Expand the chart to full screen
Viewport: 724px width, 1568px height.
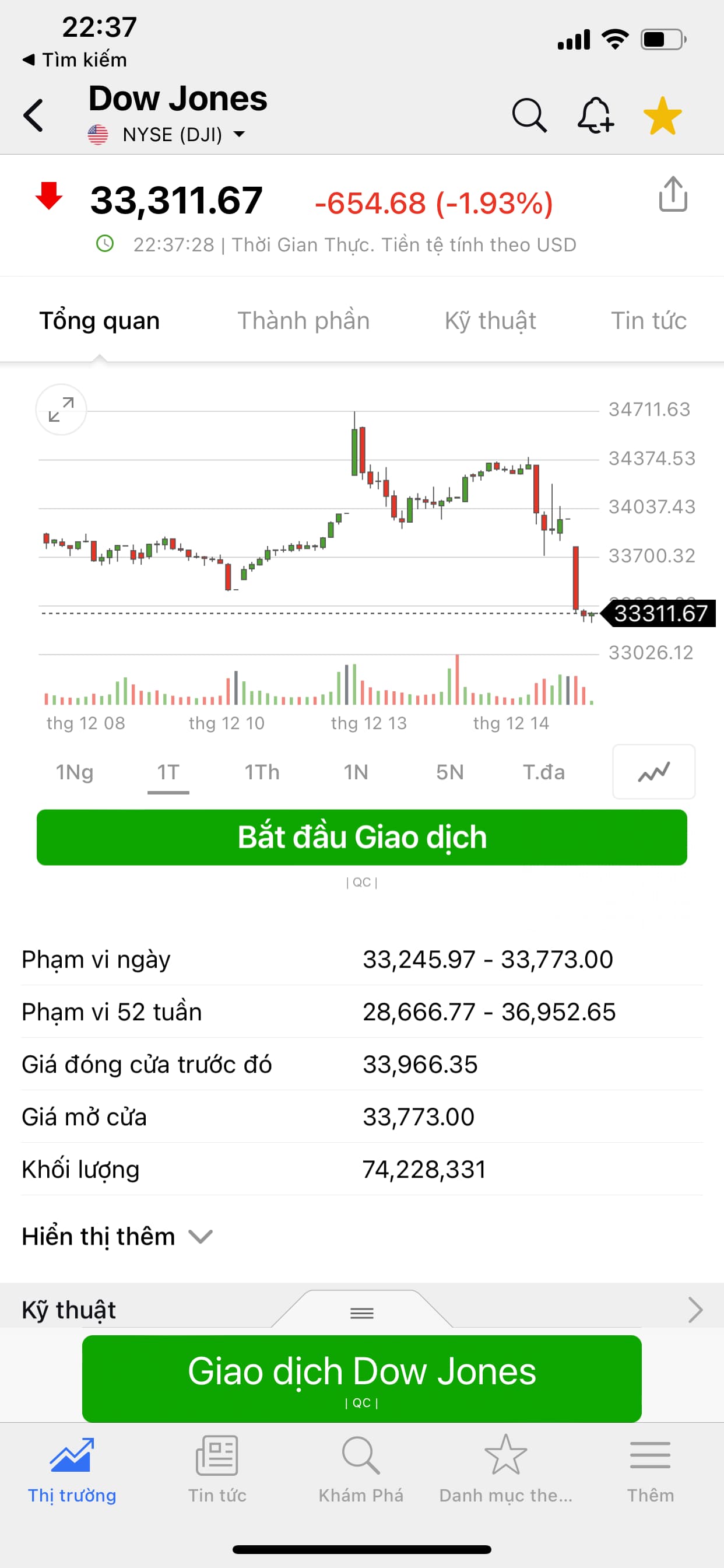click(x=61, y=409)
